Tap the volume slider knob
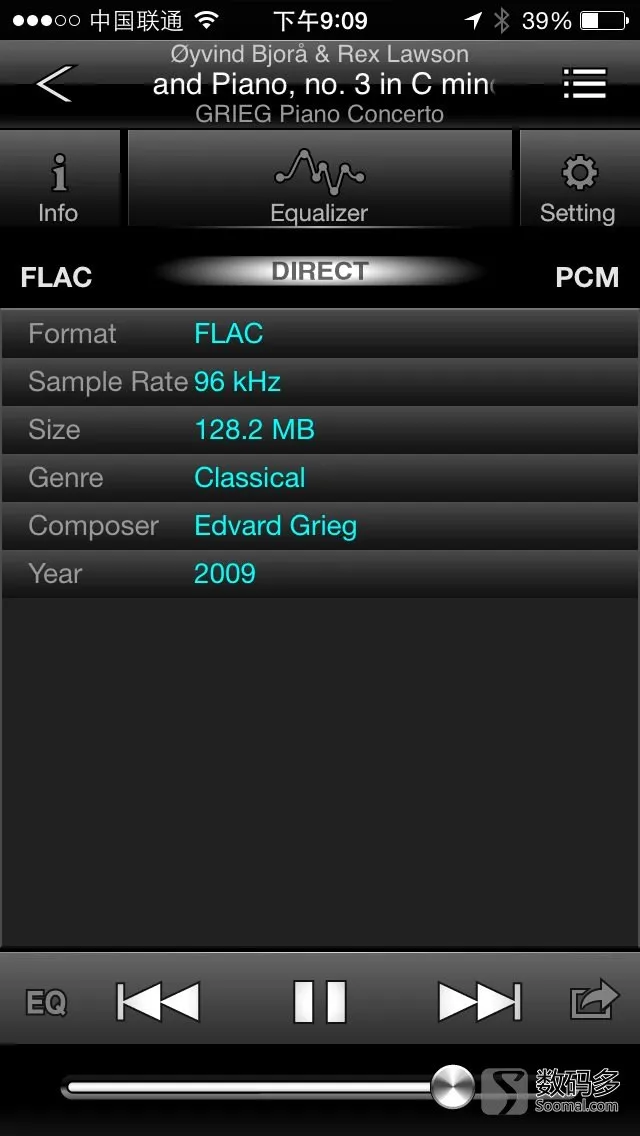640x1136 pixels. tap(452, 1087)
